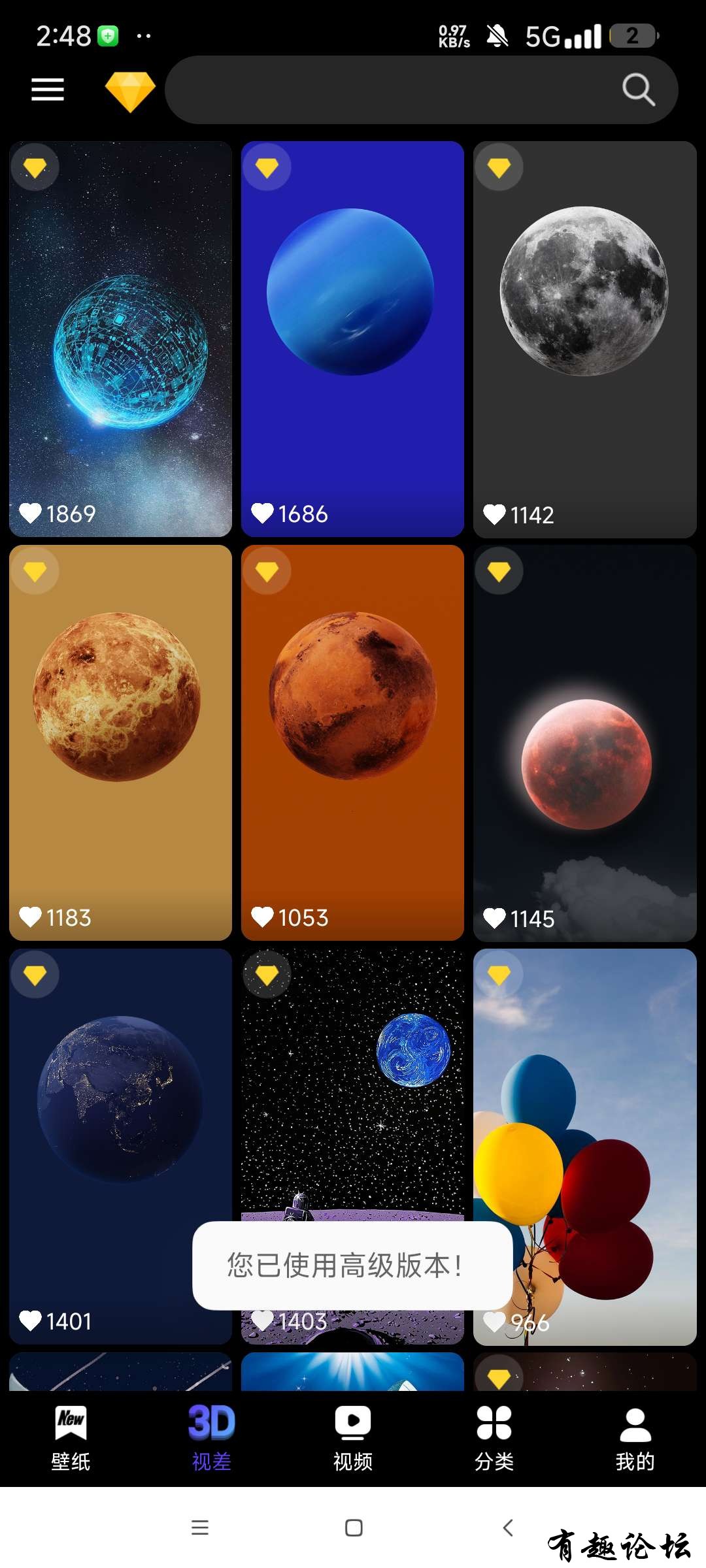Tap the yellow diamond premium icon
This screenshot has height=1568, width=706.
pos(130,91)
